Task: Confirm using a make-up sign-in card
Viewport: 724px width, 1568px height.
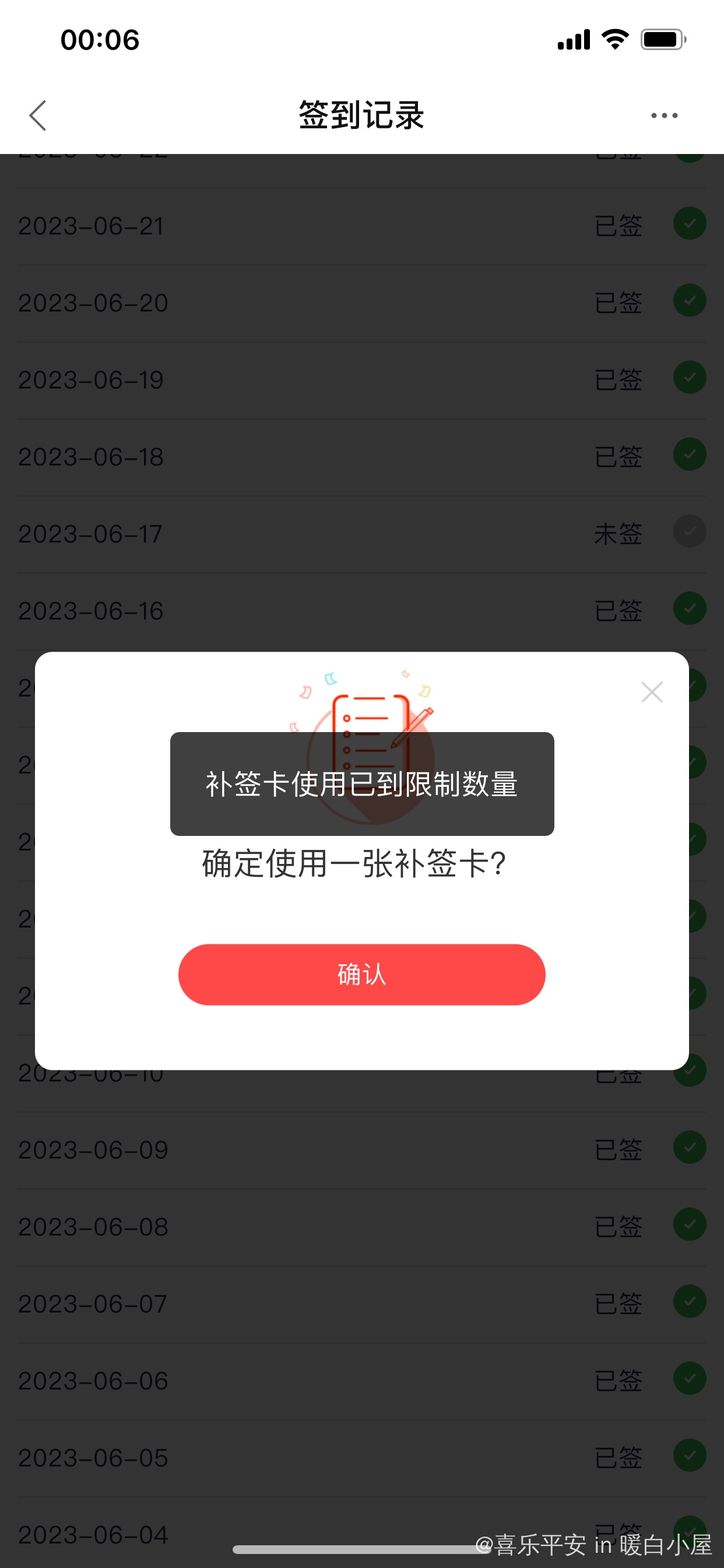Action: (x=361, y=974)
